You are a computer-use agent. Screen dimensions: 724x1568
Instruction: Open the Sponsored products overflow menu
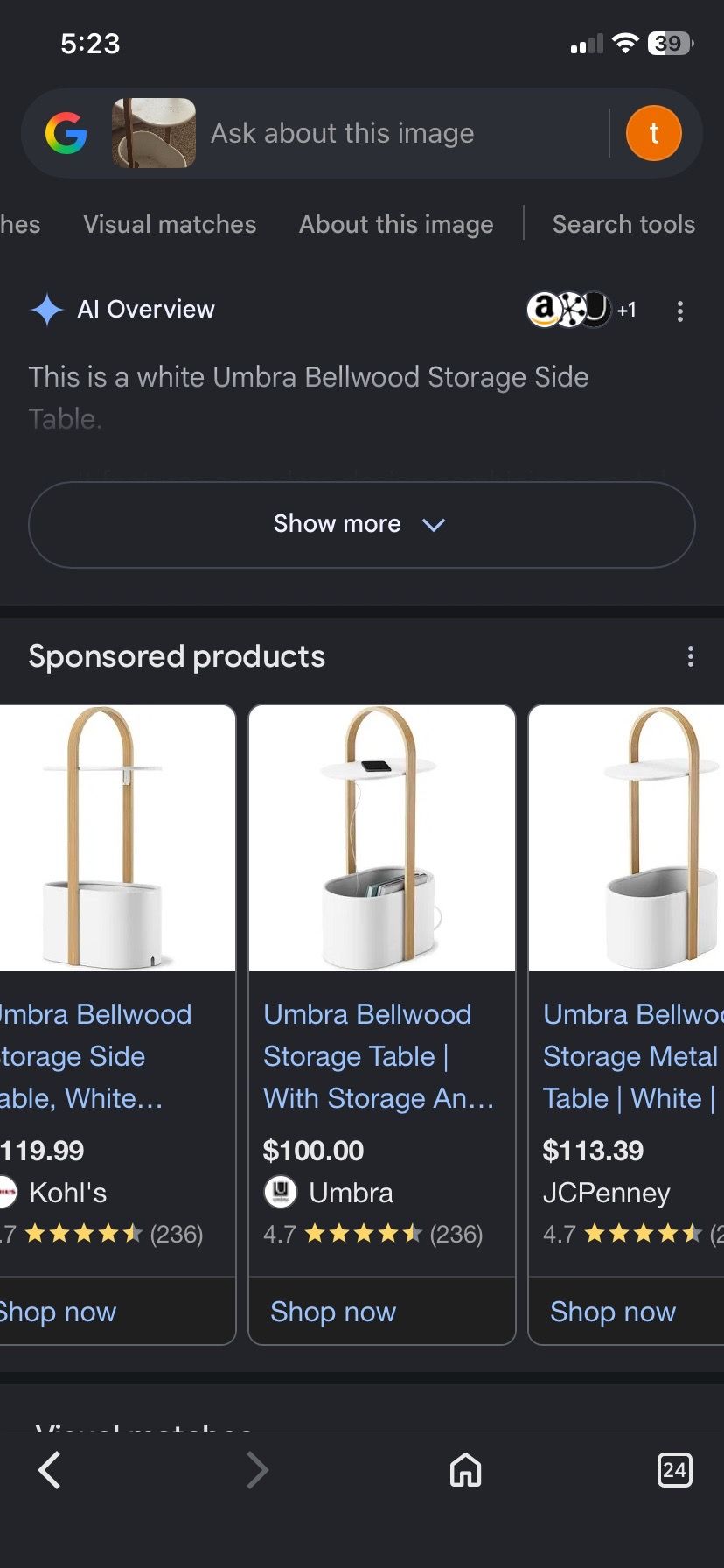[x=691, y=657]
